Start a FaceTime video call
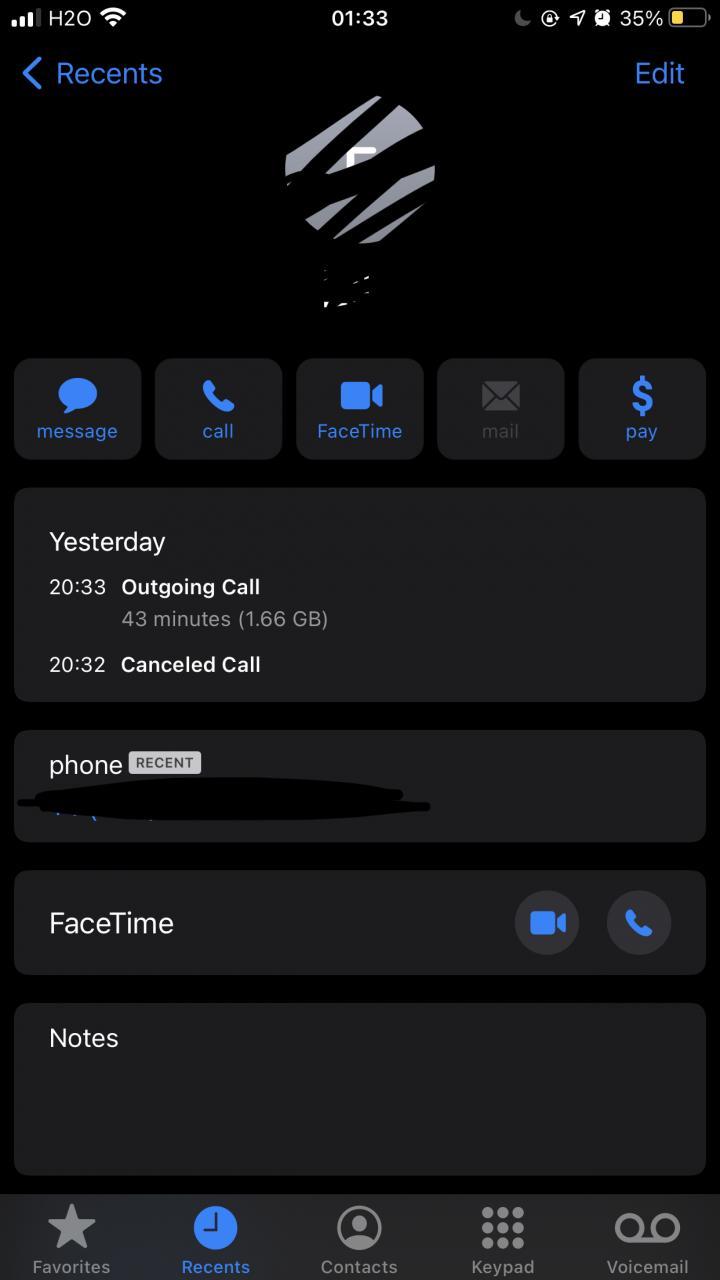 547,922
